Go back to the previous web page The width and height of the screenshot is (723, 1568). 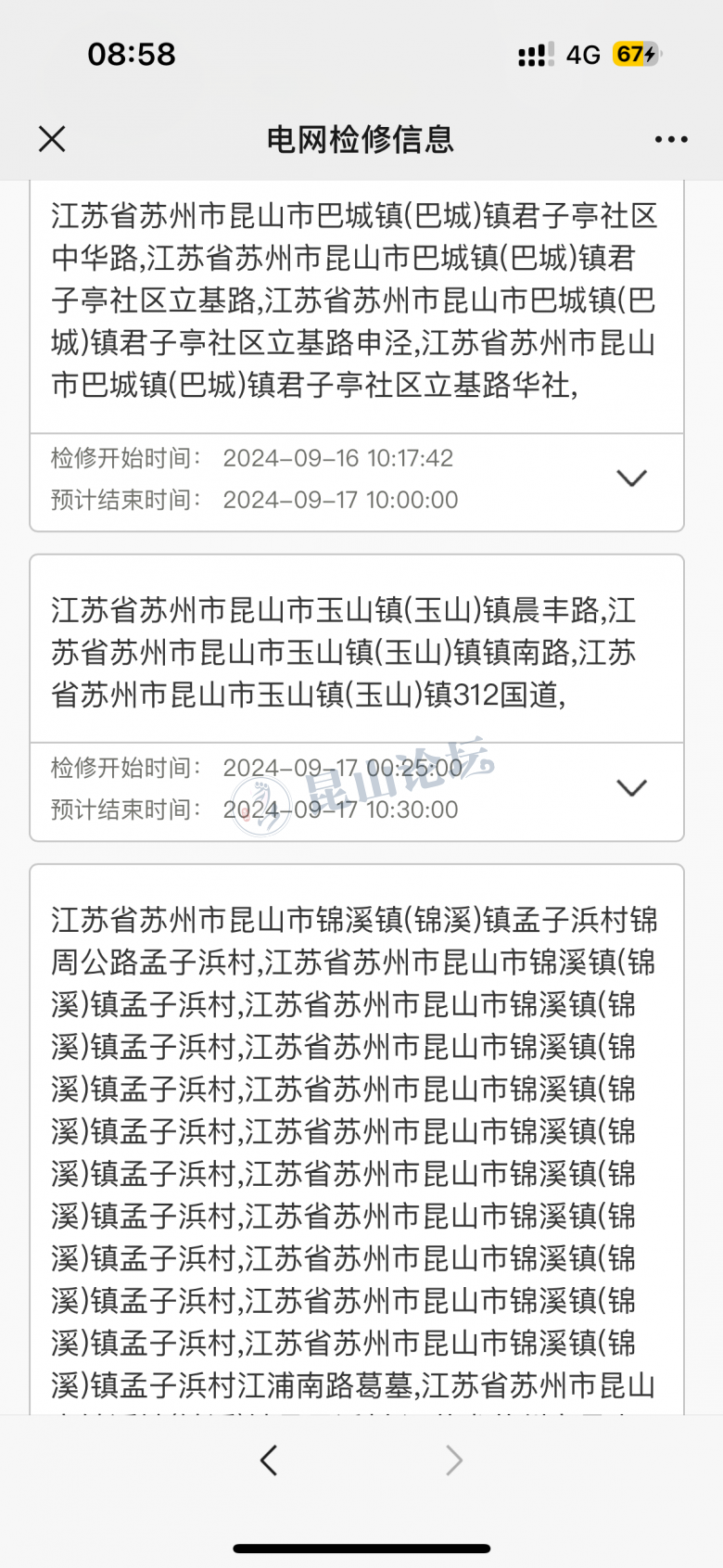click(x=269, y=1460)
